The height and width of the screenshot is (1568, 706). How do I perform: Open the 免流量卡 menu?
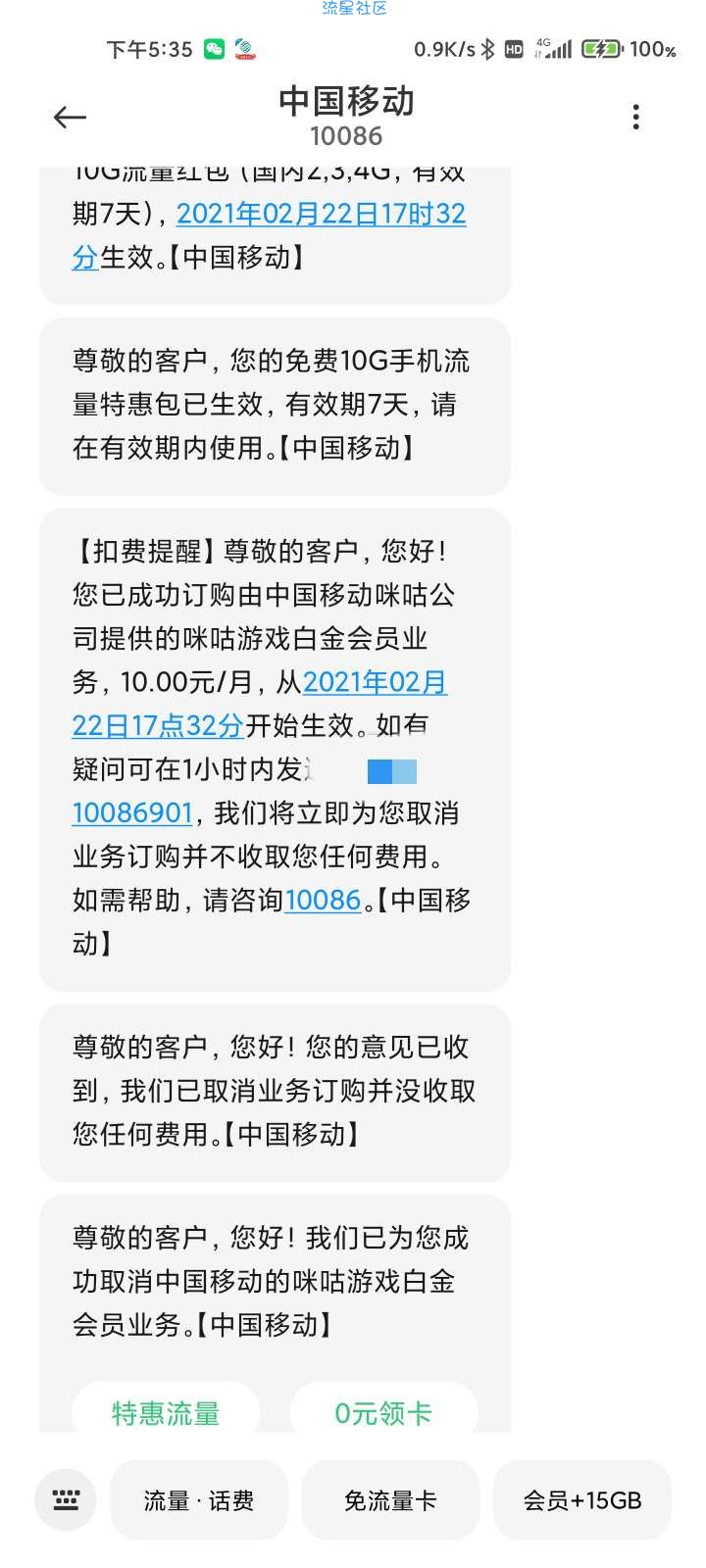tap(390, 1500)
